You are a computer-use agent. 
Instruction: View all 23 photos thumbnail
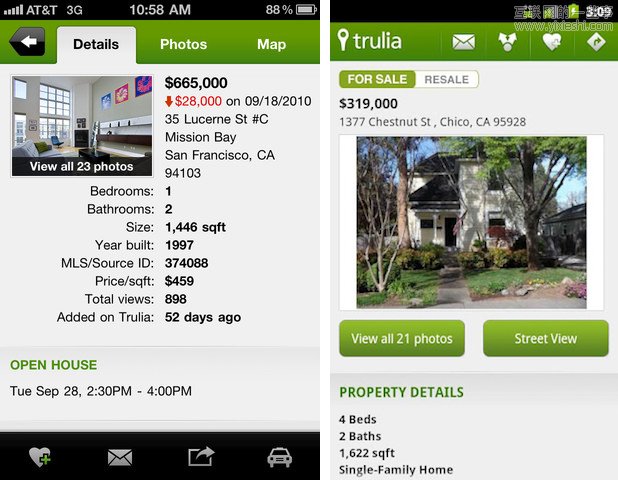click(82, 127)
